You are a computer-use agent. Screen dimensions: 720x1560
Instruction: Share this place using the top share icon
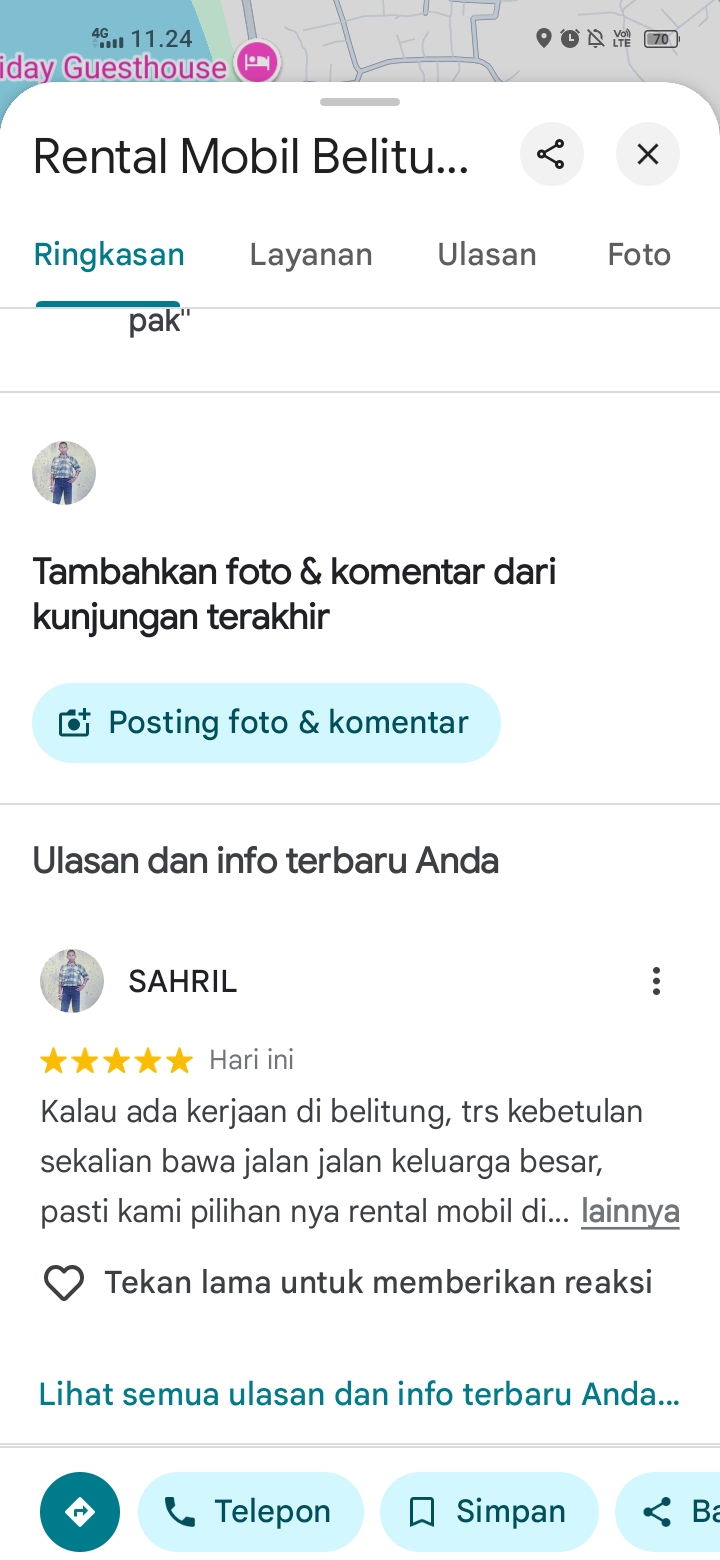point(551,154)
